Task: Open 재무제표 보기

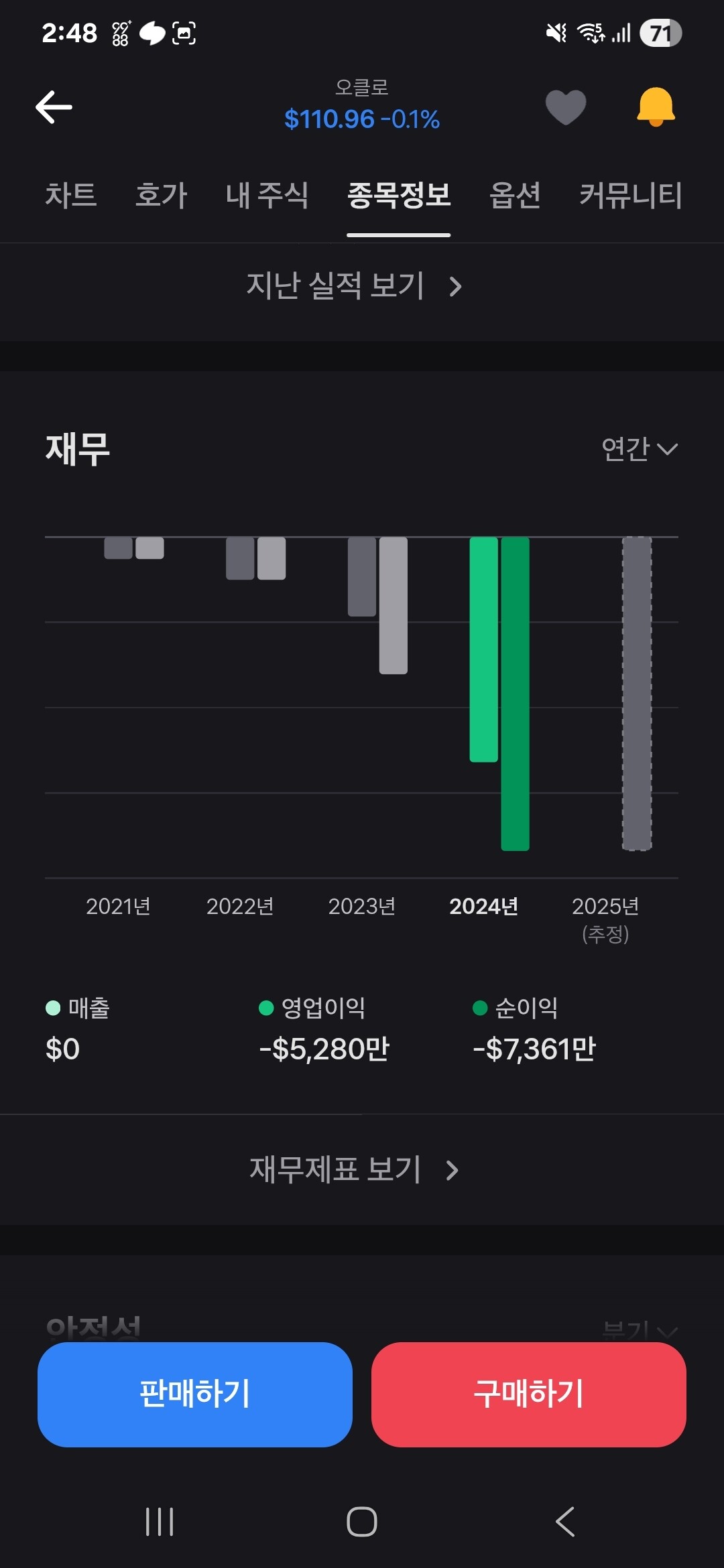Action: [354, 1170]
